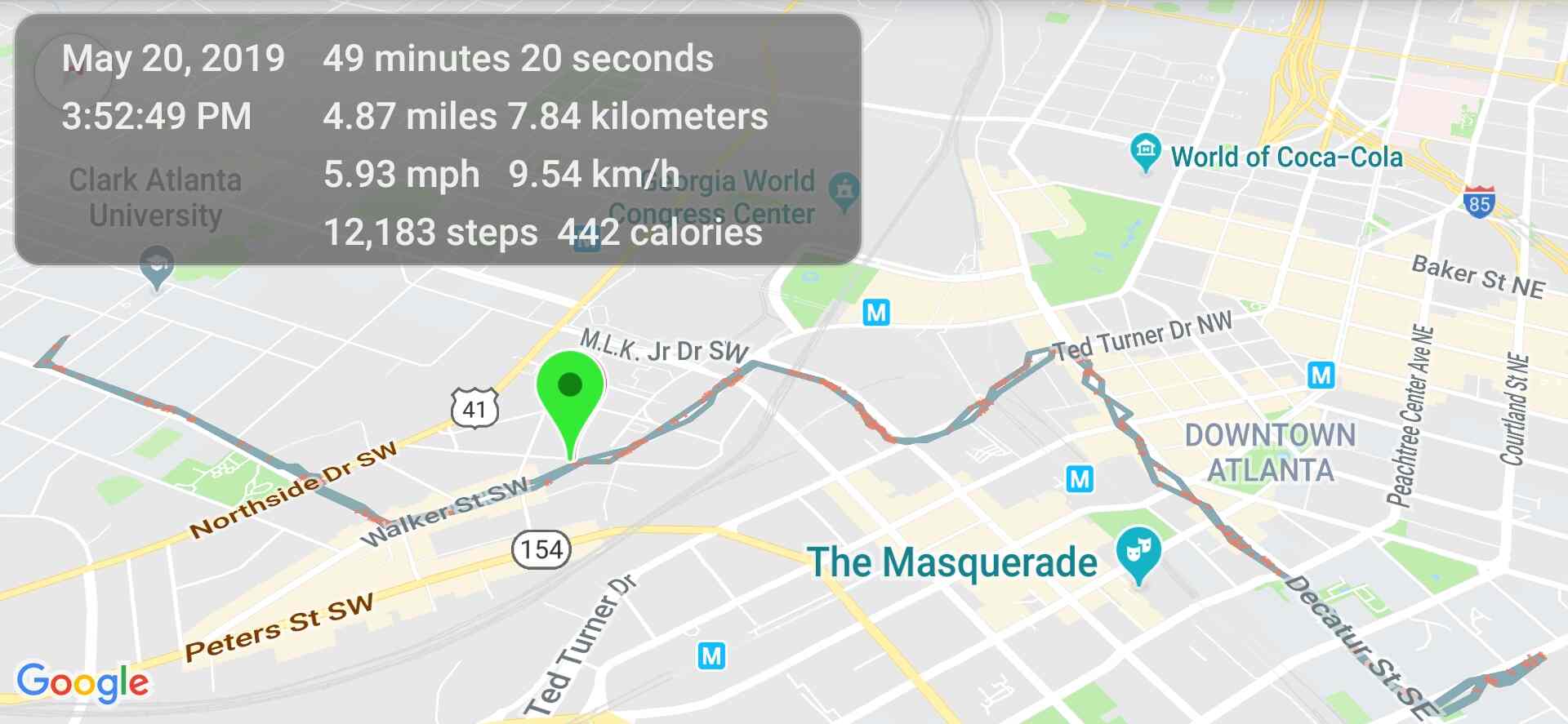The width and height of the screenshot is (1568, 724).
Task: Open Clark Atlanta University map pin
Action: point(157,266)
